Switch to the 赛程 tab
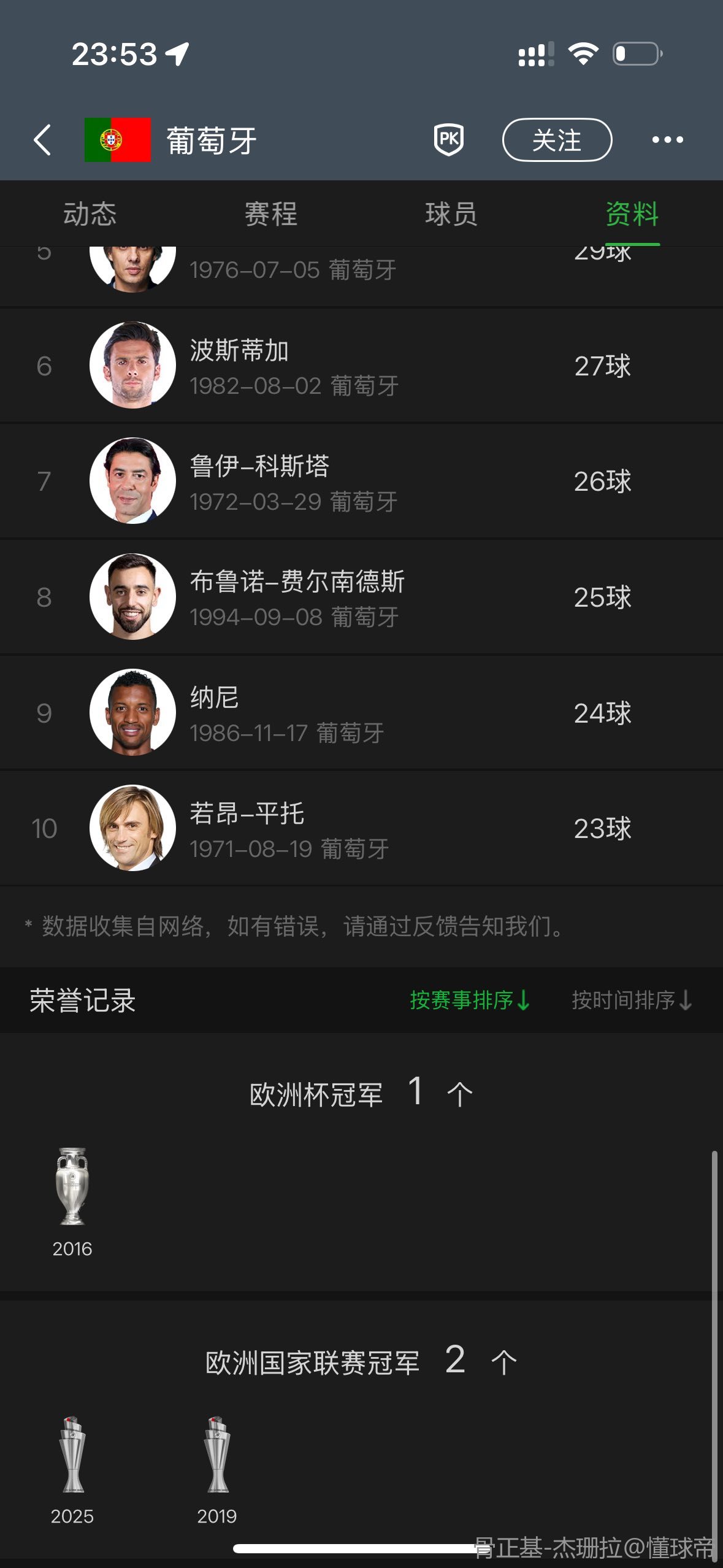 click(271, 214)
